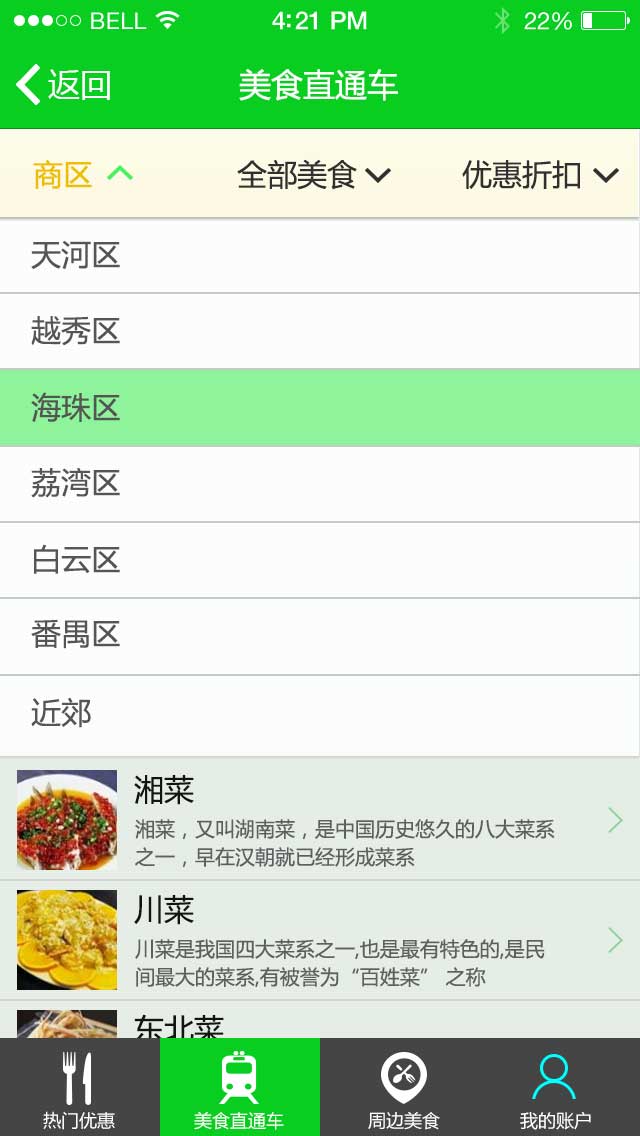
Task: Select 天河区 from the district list
Action: 320,256
